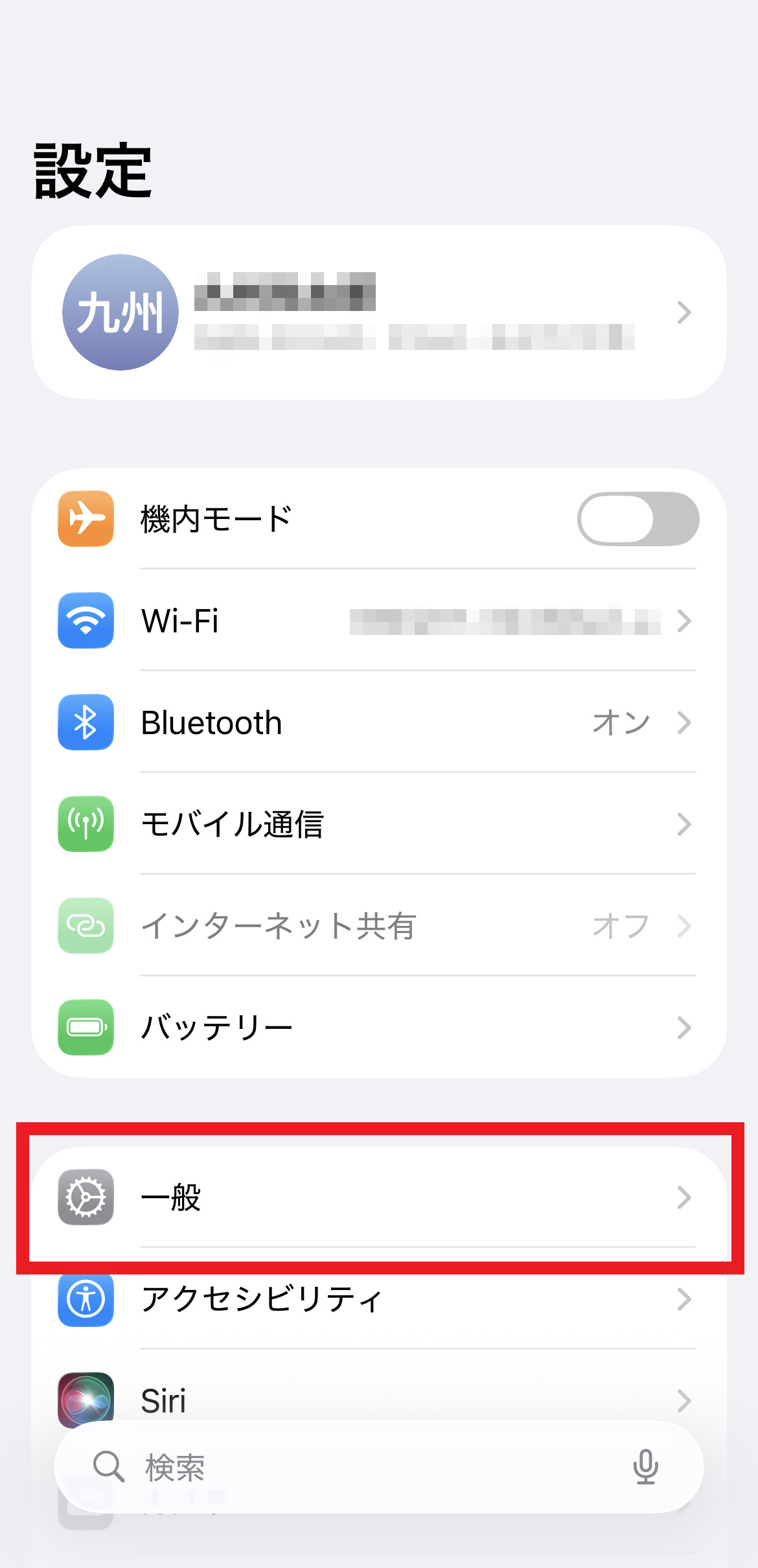The width and height of the screenshot is (758, 1568).
Task: Tap the Siri icon
Action: [86, 1401]
